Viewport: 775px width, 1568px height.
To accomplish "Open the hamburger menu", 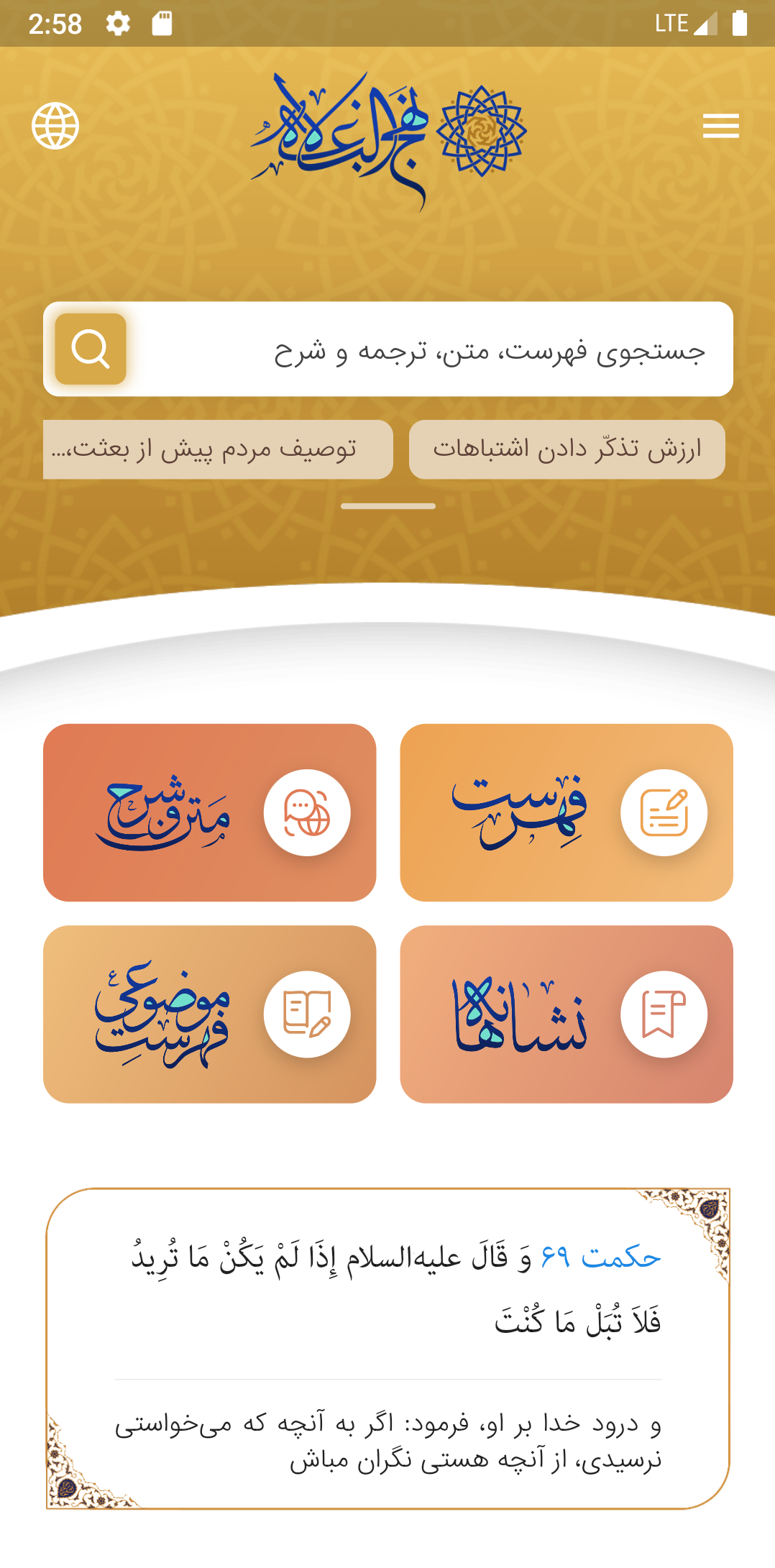I will tap(720, 126).
